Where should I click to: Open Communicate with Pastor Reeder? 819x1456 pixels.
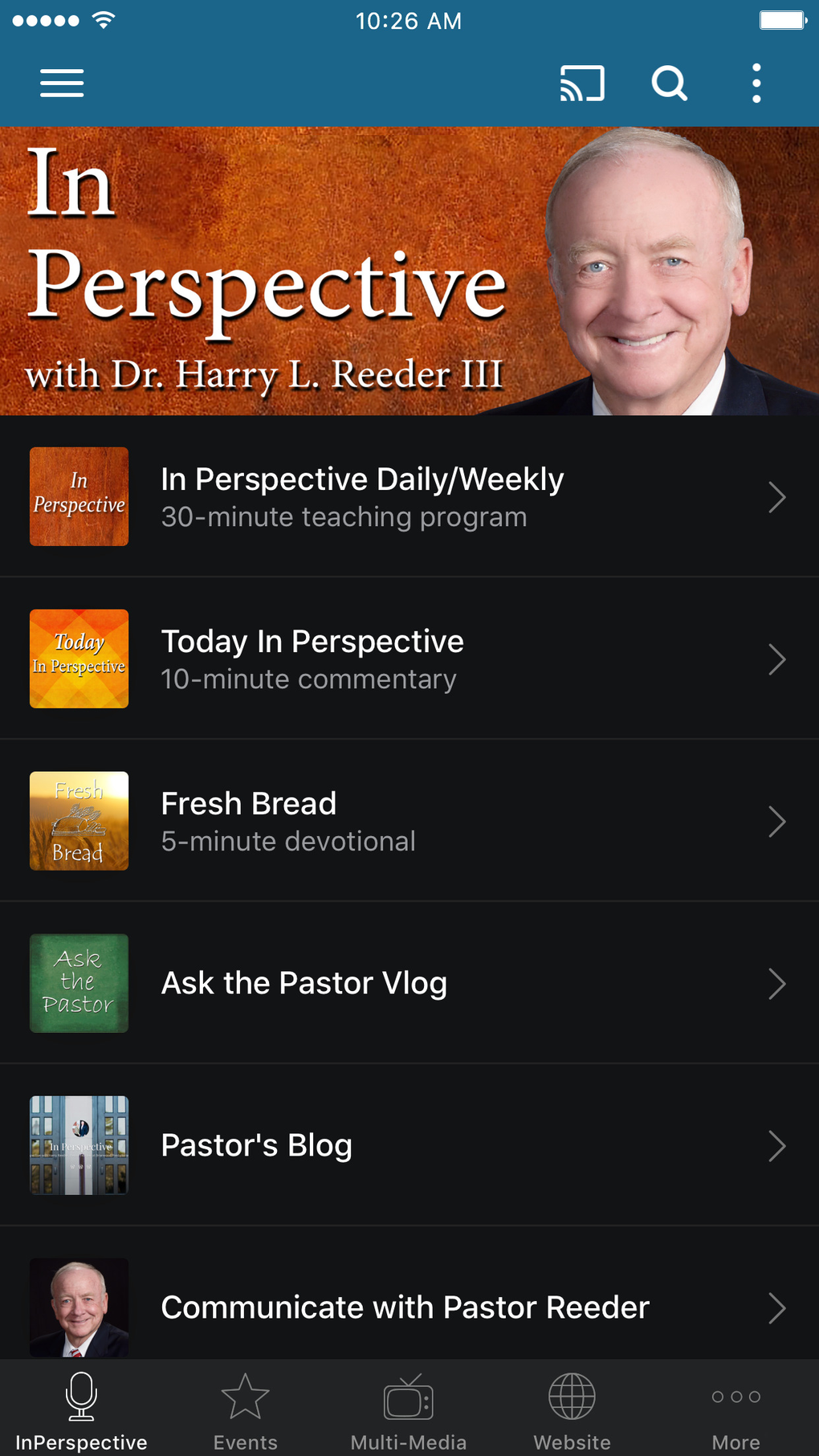click(x=409, y=1307)
